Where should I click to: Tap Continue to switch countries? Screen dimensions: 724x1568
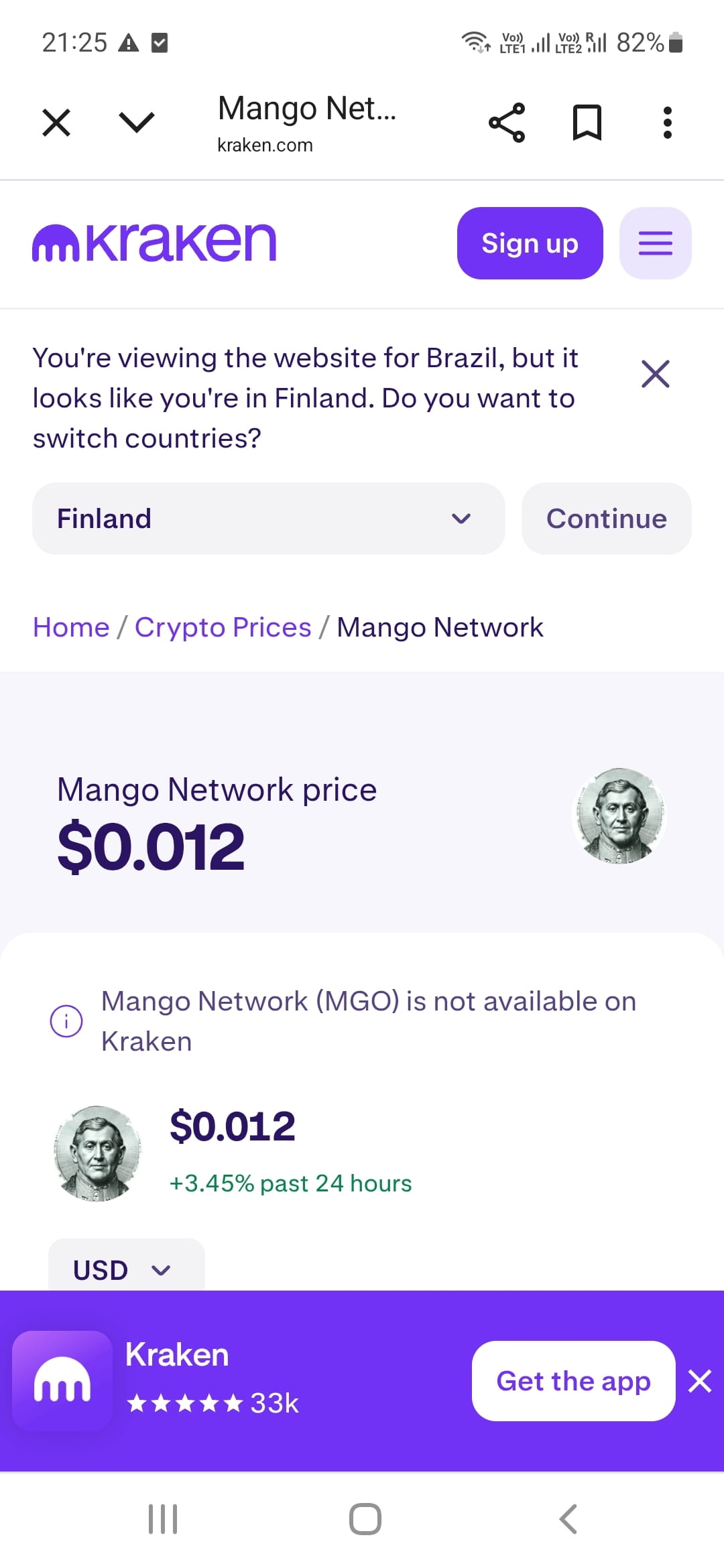pyautogui.click(x=606, y=519)
